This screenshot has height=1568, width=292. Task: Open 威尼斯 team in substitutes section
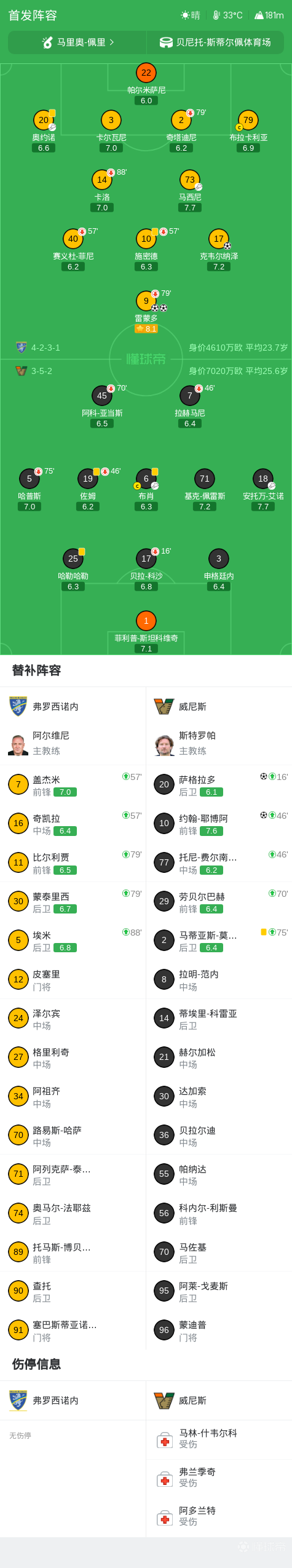219,707
